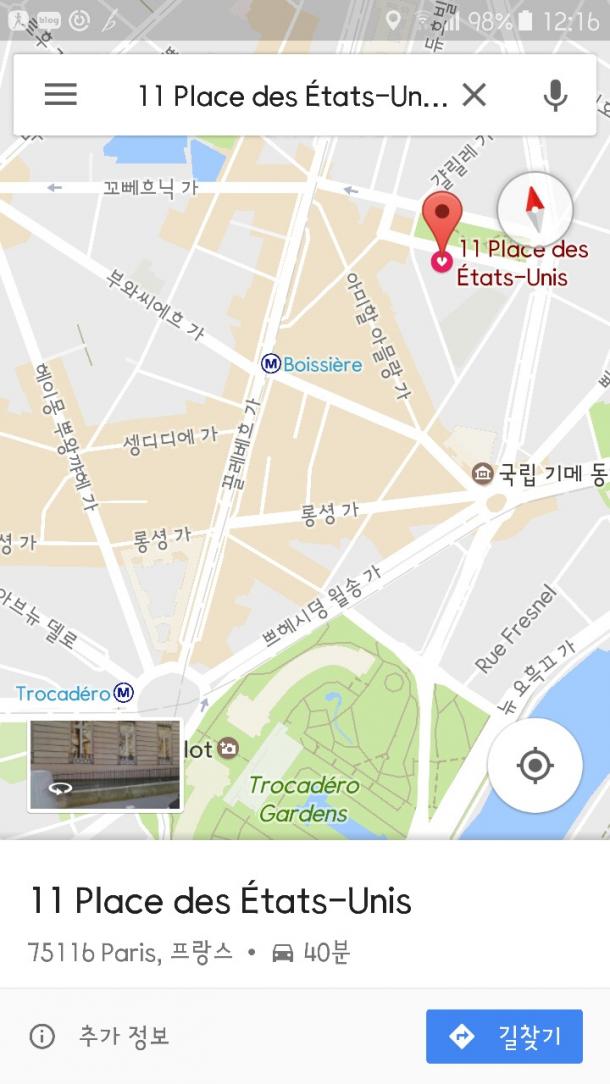This screenshot has height=1084, width=610.
Task: Get directions with the 길찾기 button
Action: tap(504, 1036)
